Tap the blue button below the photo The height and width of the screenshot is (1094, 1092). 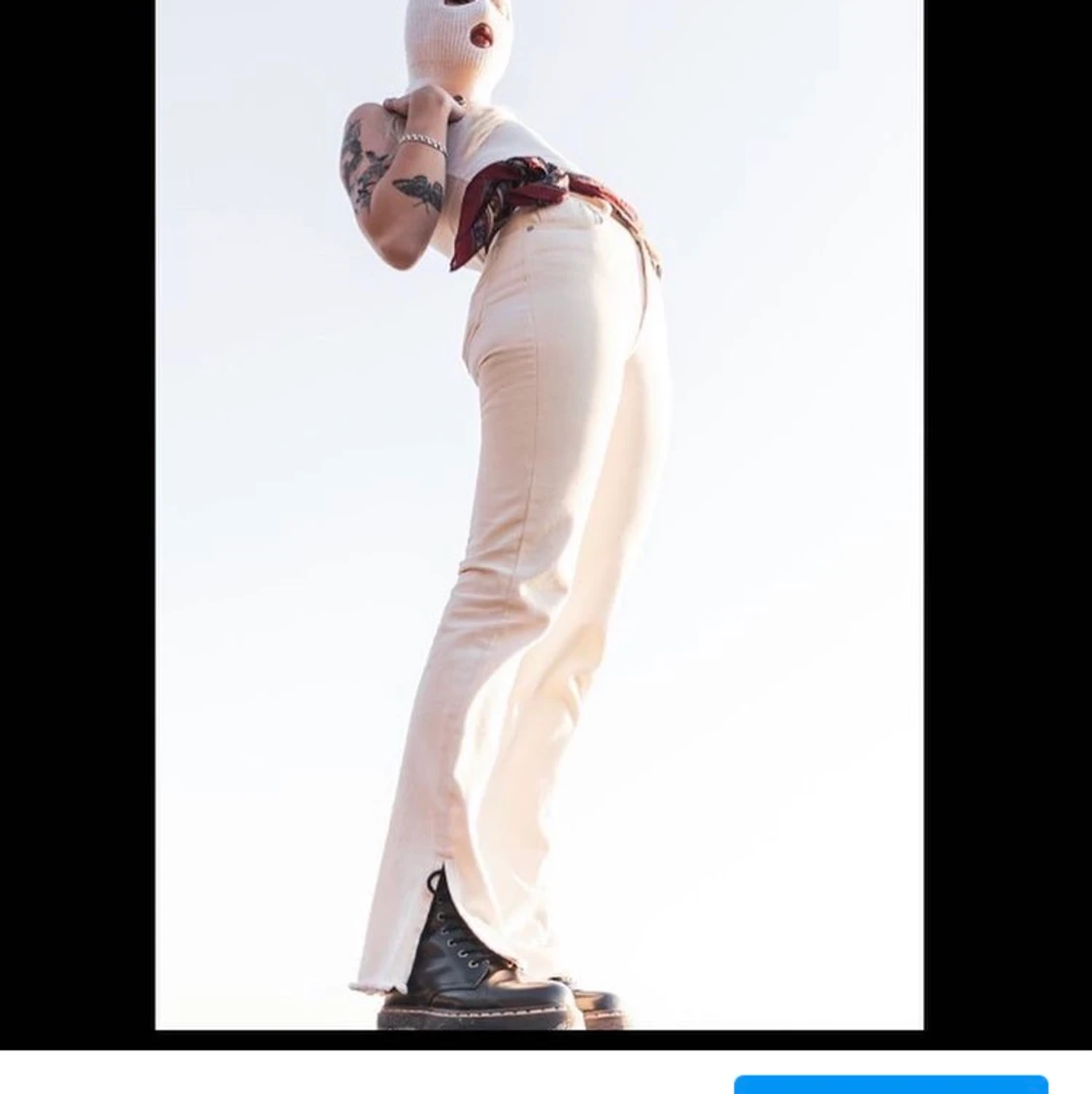click(890, 1083)
